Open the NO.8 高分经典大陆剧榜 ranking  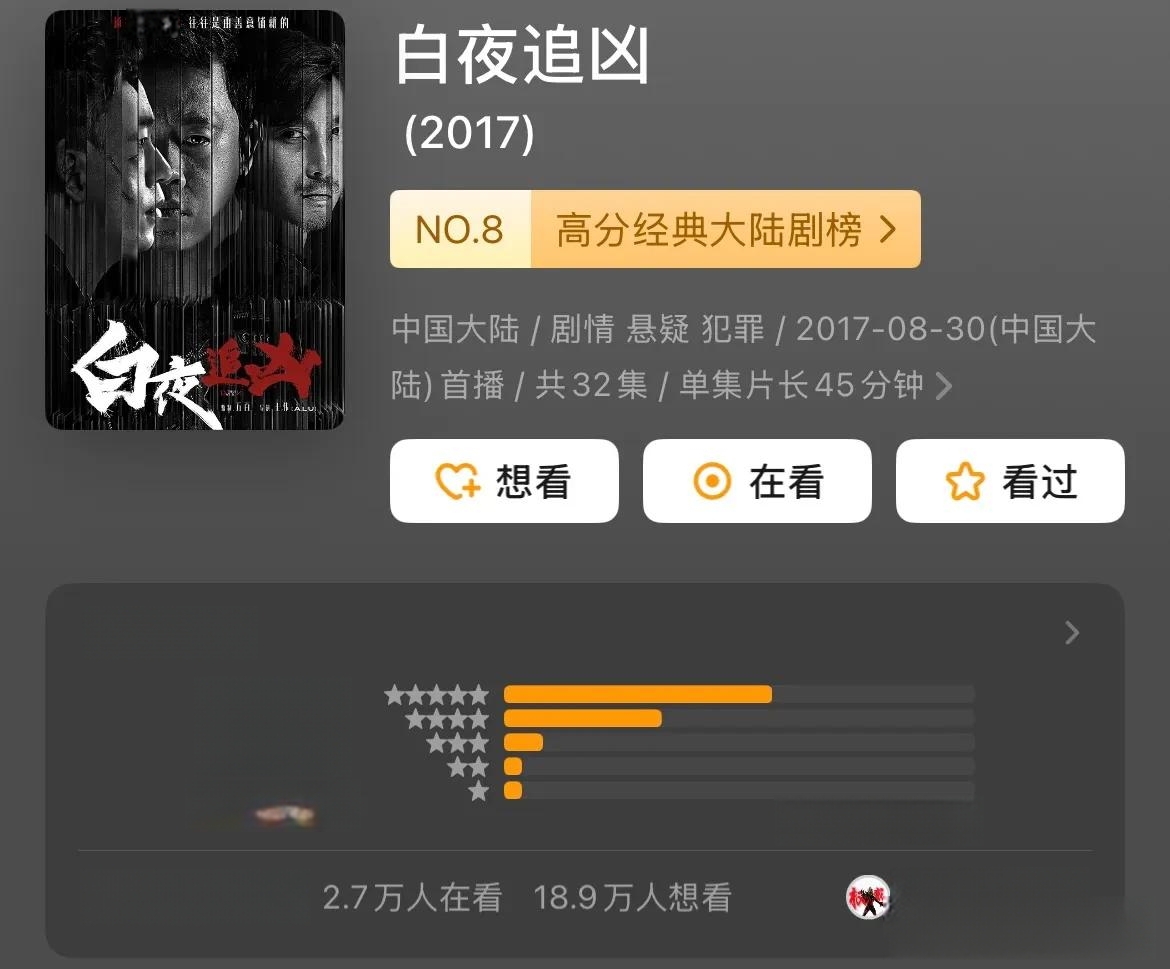click(x=655, y=230)
